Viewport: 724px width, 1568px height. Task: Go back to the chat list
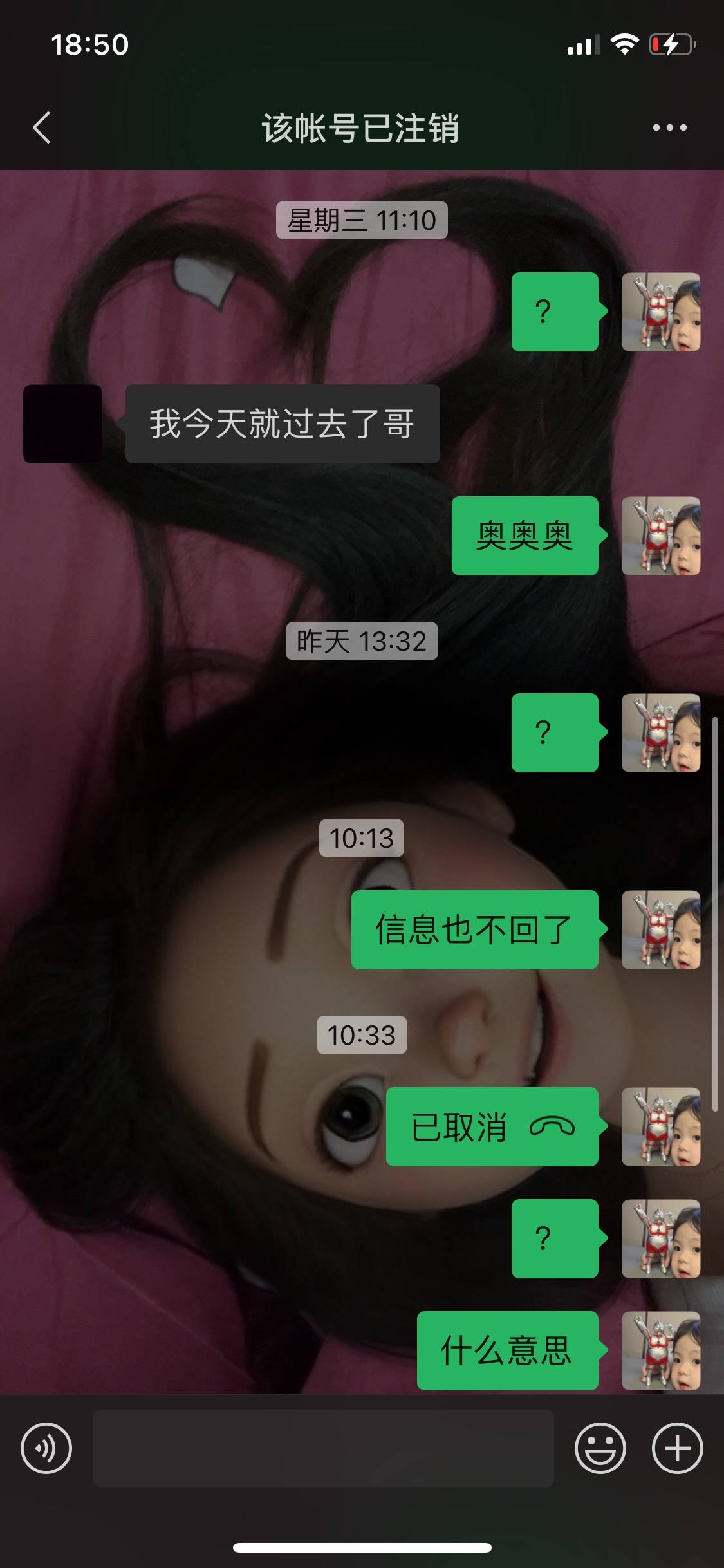[42, 127]
